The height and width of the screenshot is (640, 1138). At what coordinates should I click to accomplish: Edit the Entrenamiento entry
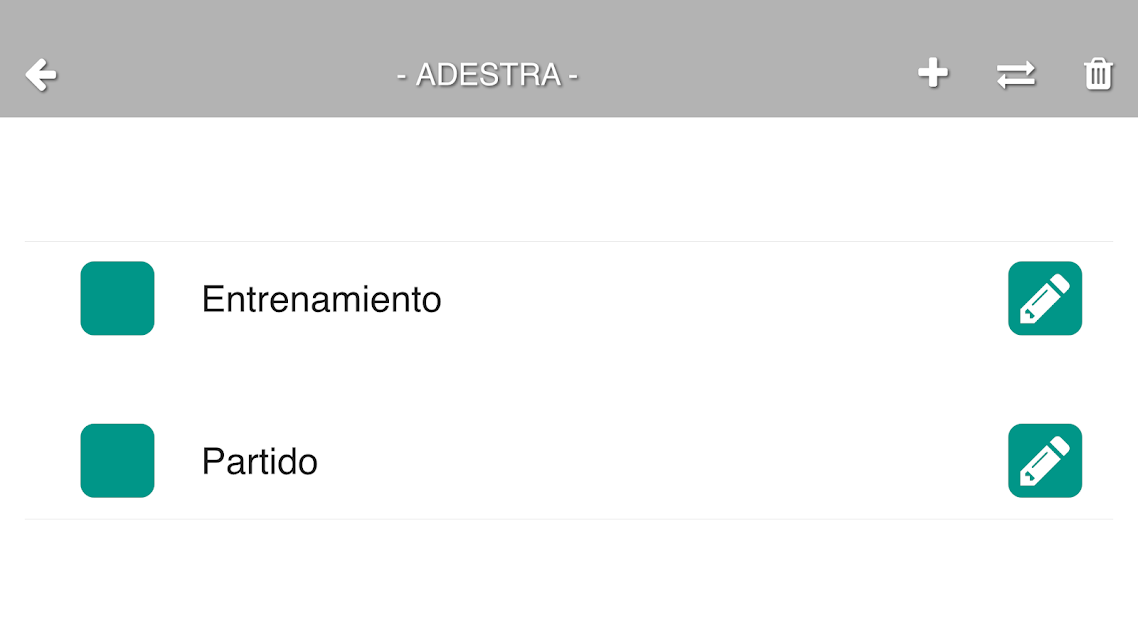[1045, 299]
